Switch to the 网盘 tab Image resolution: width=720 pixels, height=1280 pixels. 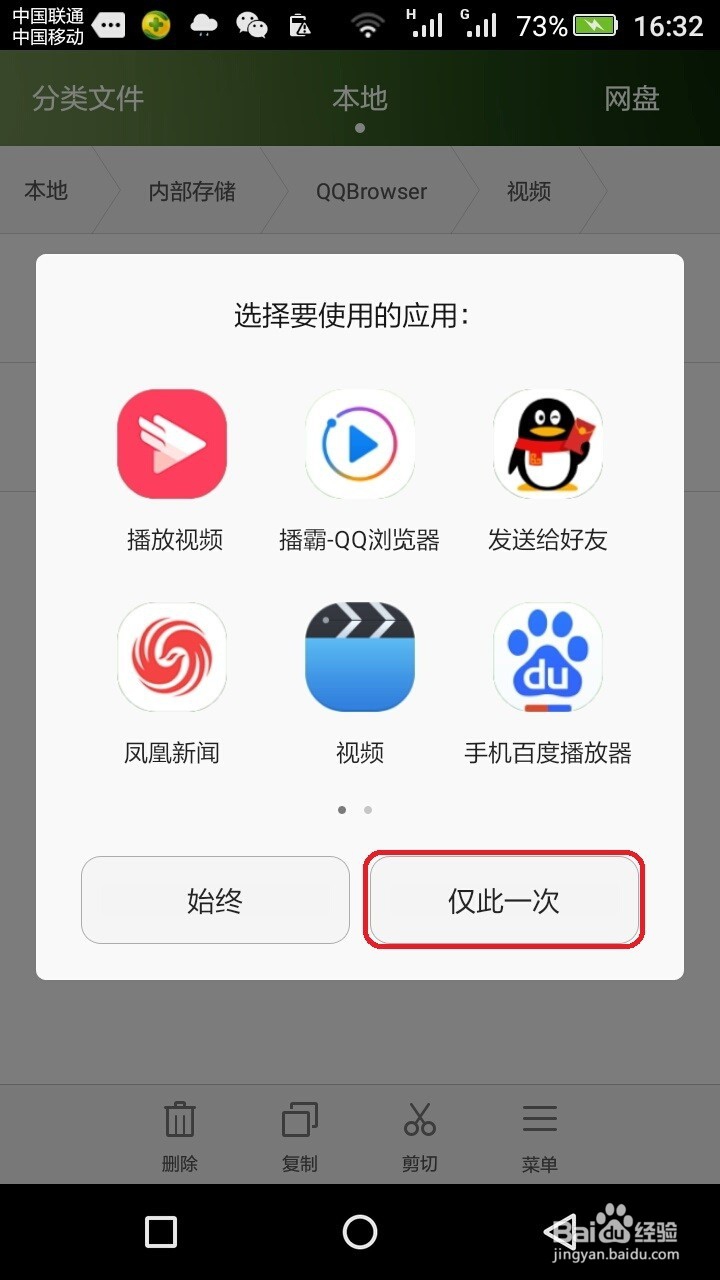tap(631, 98)
